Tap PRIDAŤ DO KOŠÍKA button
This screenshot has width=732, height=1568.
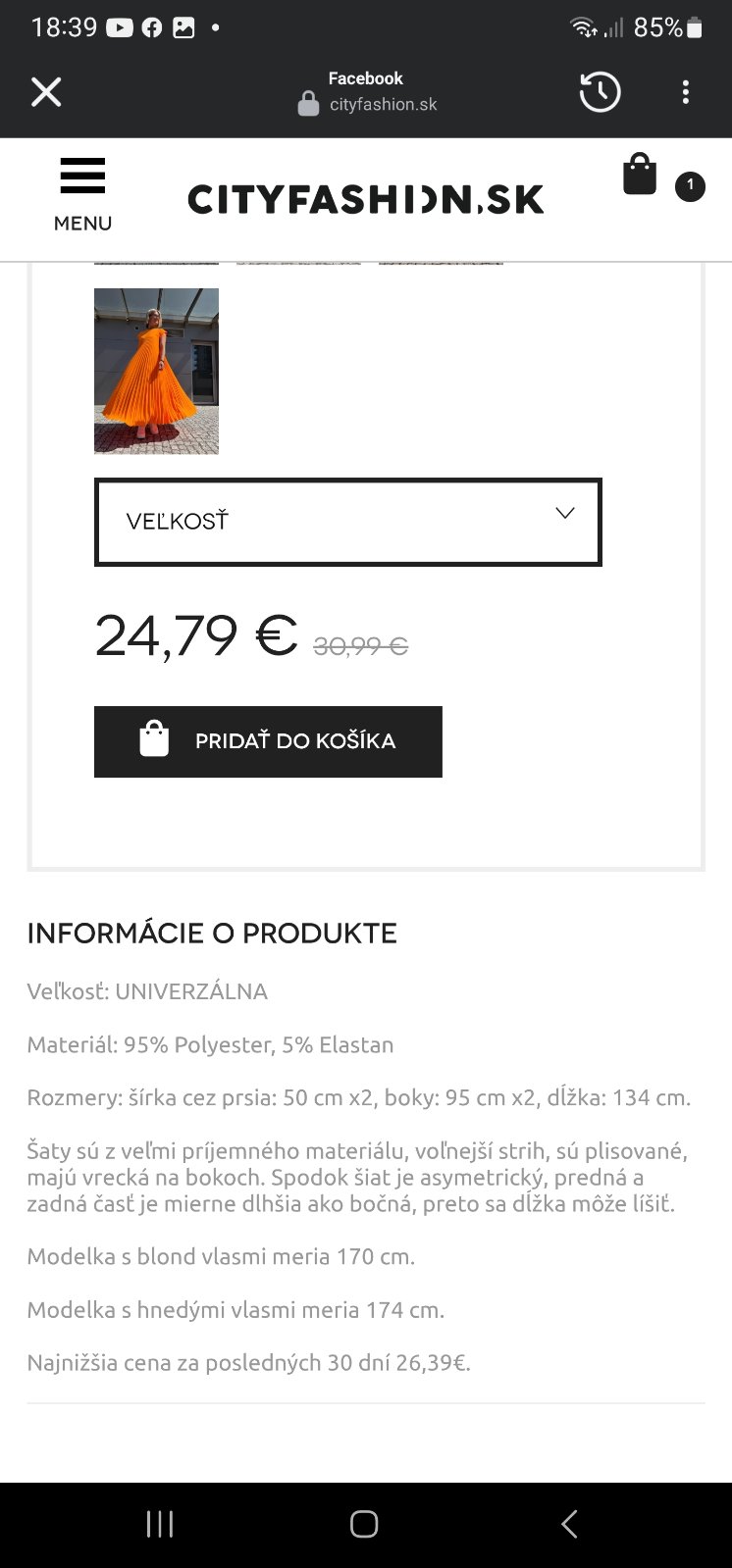pyautogui.click(x=268, y=741)
